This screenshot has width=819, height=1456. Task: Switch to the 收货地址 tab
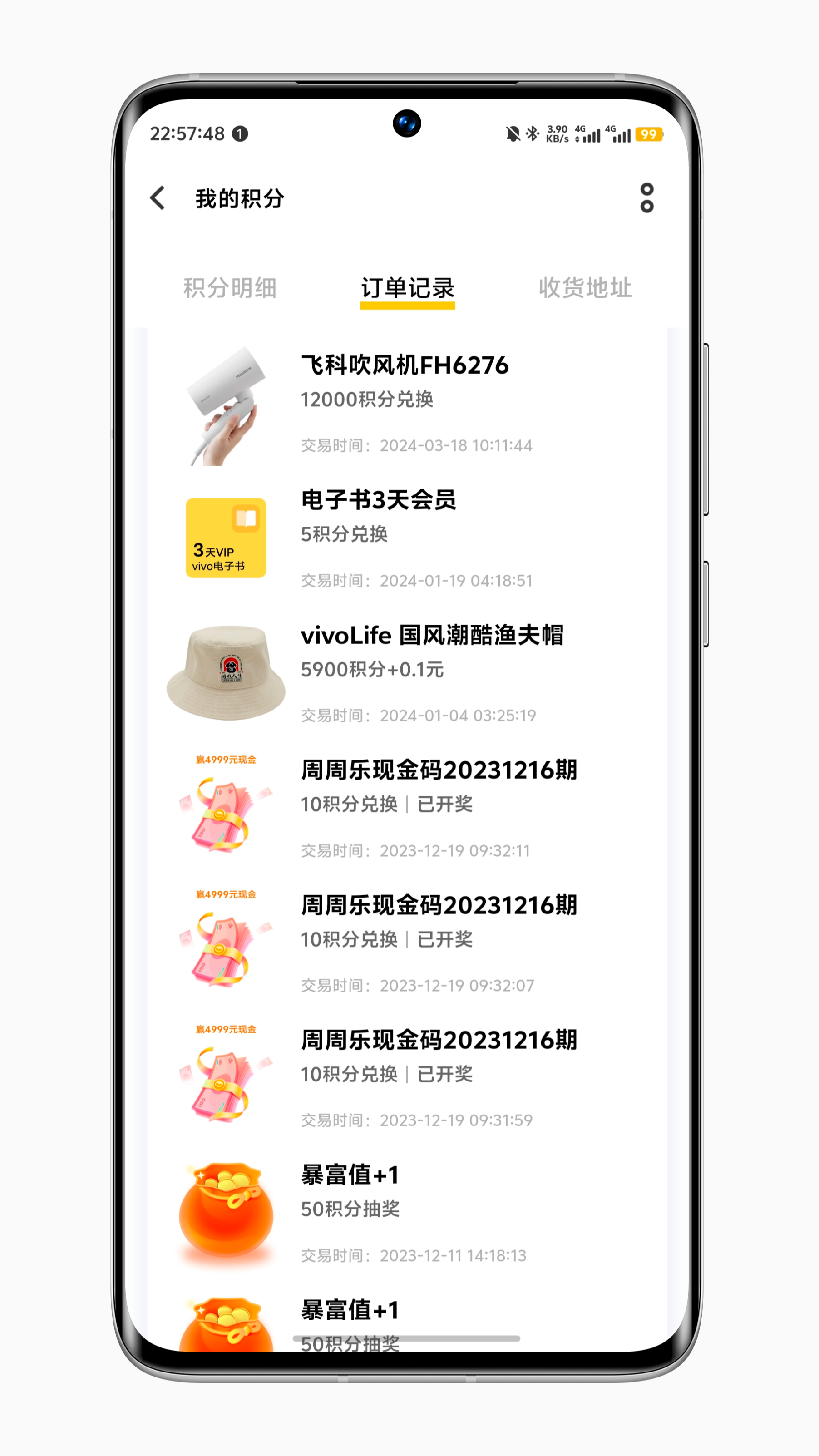pyautogui.click(x=585, y=288)
